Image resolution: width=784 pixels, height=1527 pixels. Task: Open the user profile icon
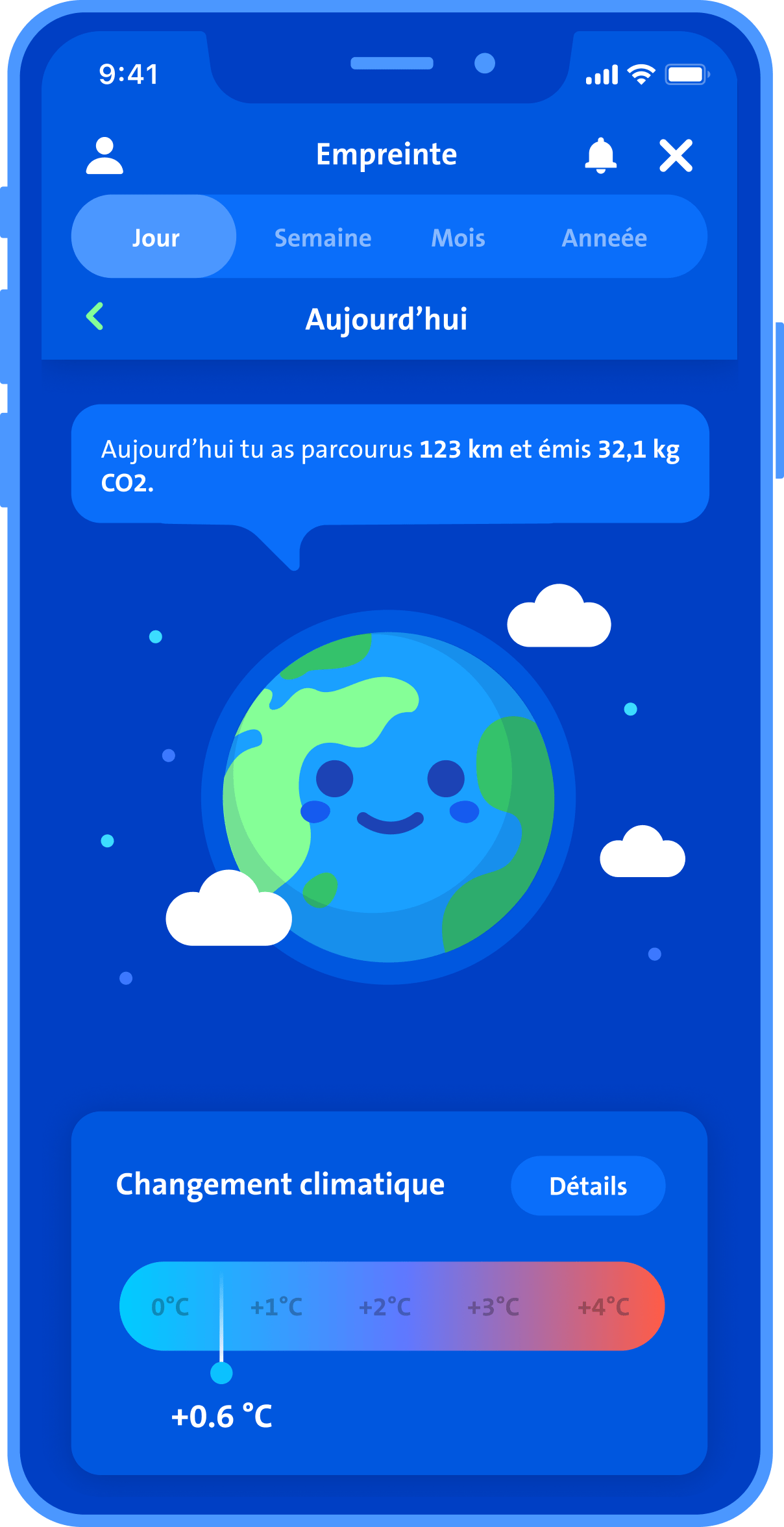(x=104, y=156)
